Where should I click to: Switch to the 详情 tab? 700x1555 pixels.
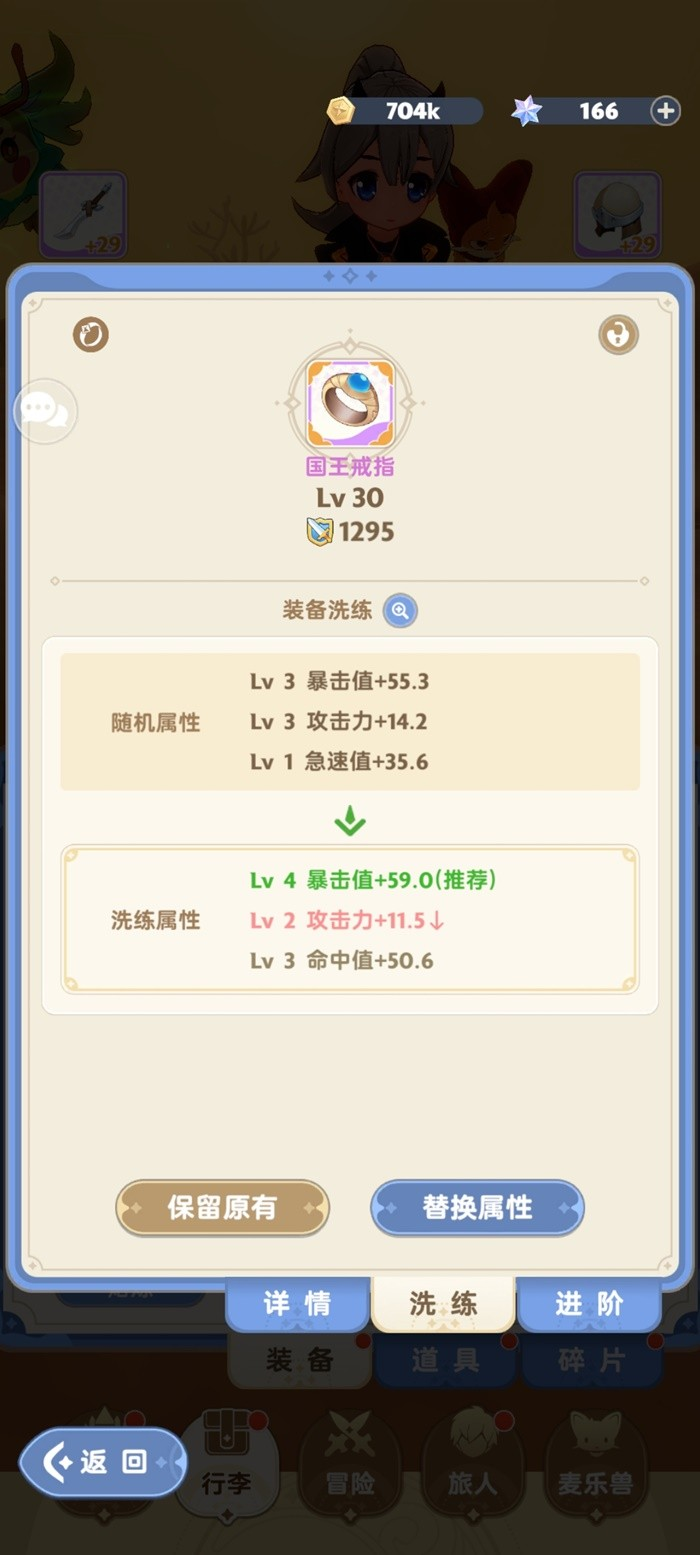click(x=297, y=1303)
